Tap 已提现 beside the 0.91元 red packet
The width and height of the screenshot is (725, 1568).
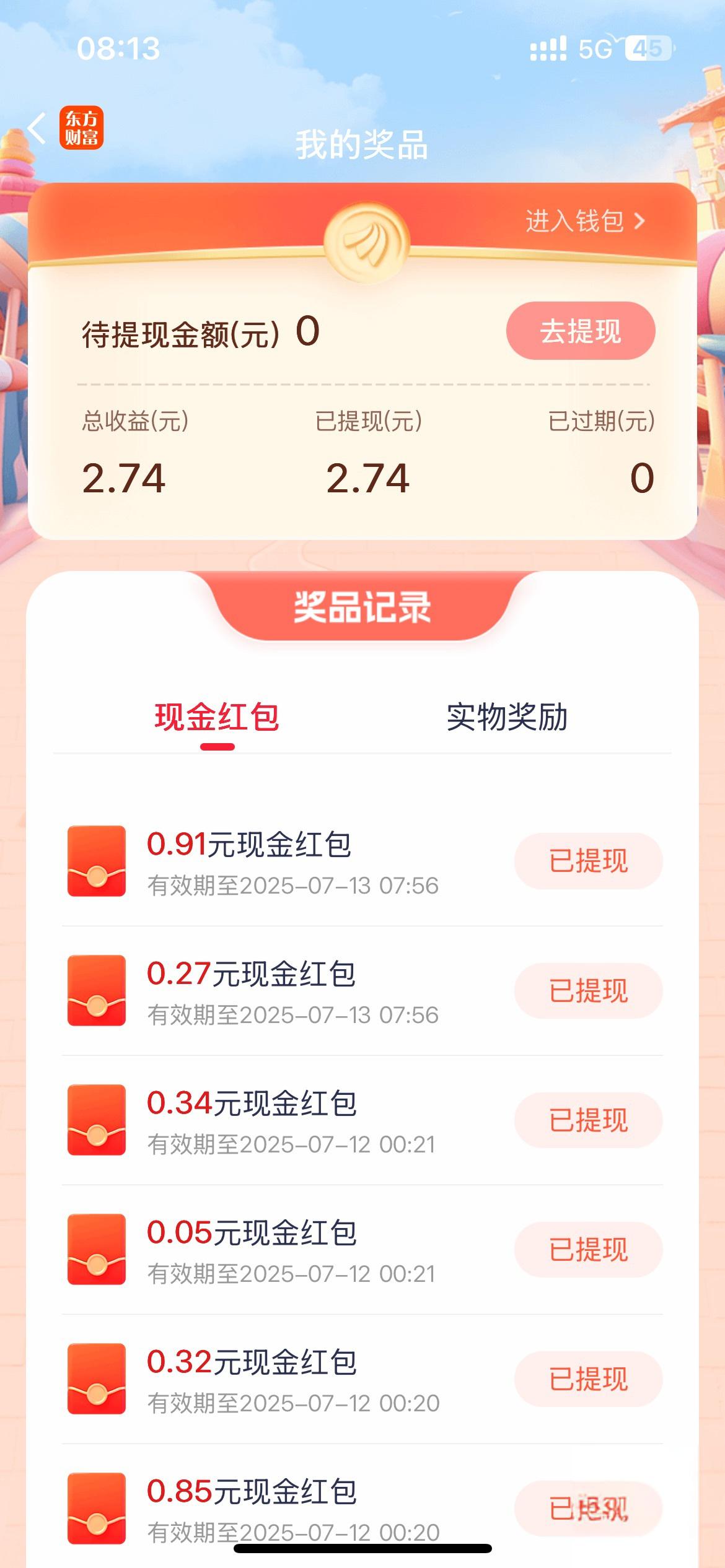coord(588,861)
